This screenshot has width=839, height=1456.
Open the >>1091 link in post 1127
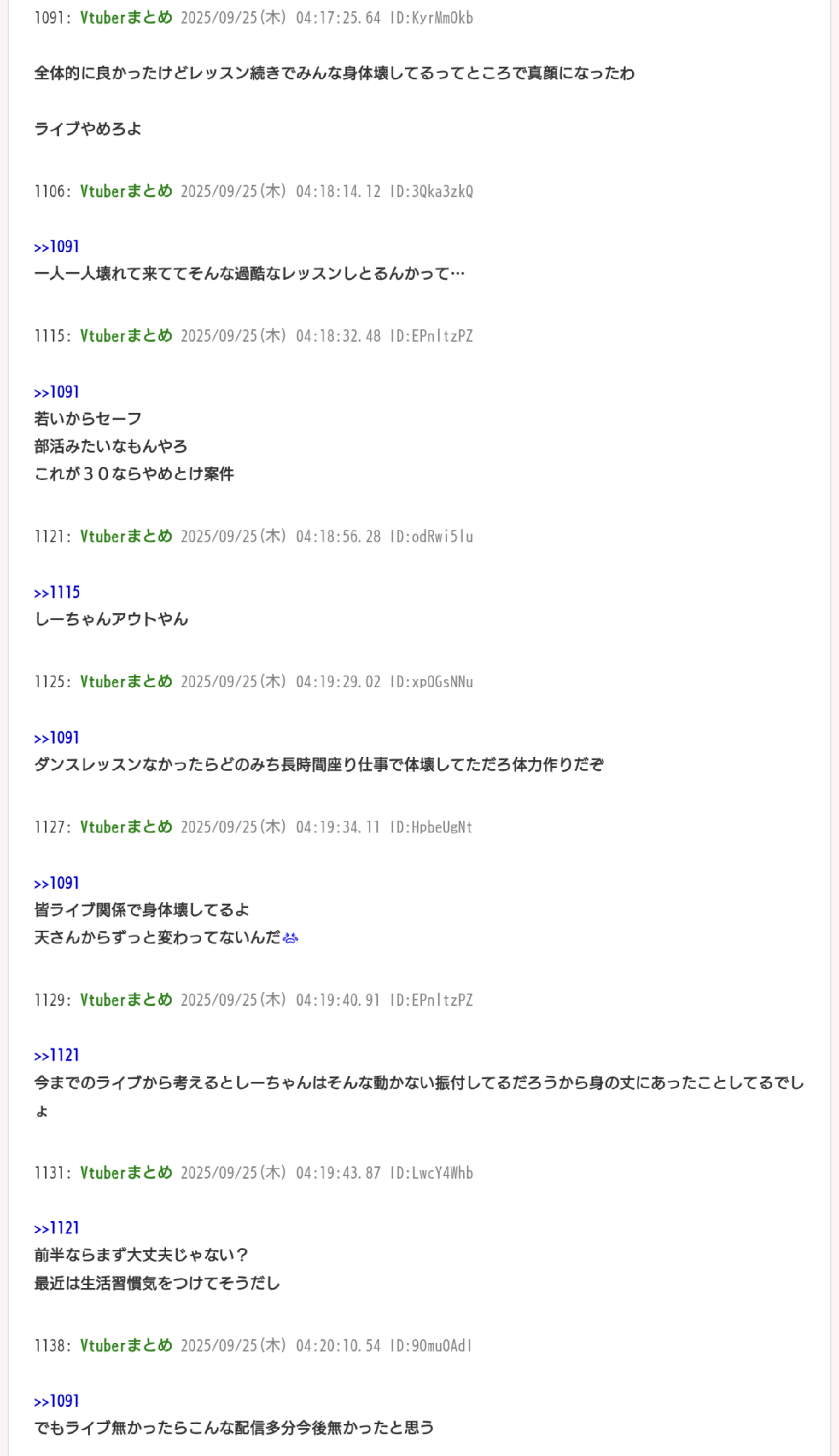tap(56, 882)
